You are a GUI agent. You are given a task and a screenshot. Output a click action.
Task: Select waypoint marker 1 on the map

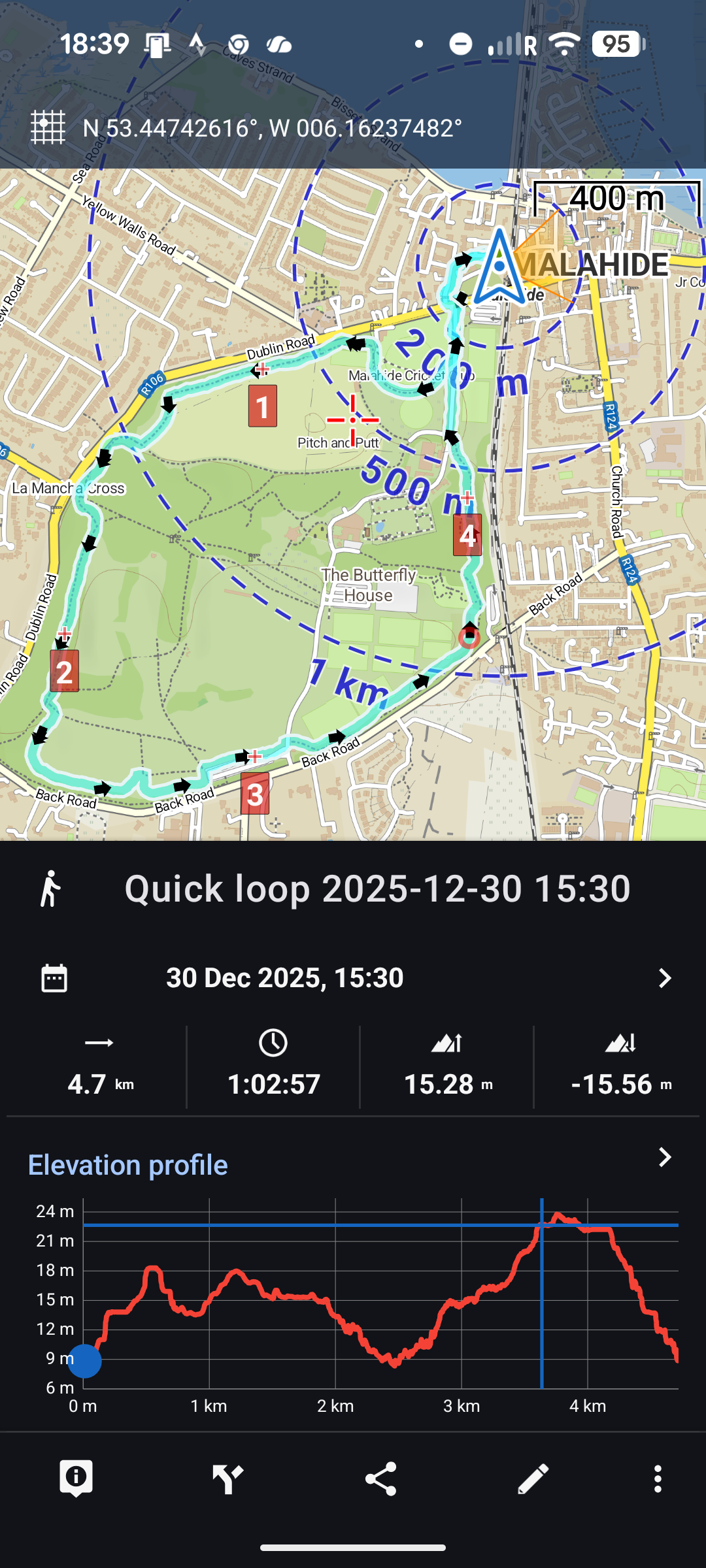[262, 406]
